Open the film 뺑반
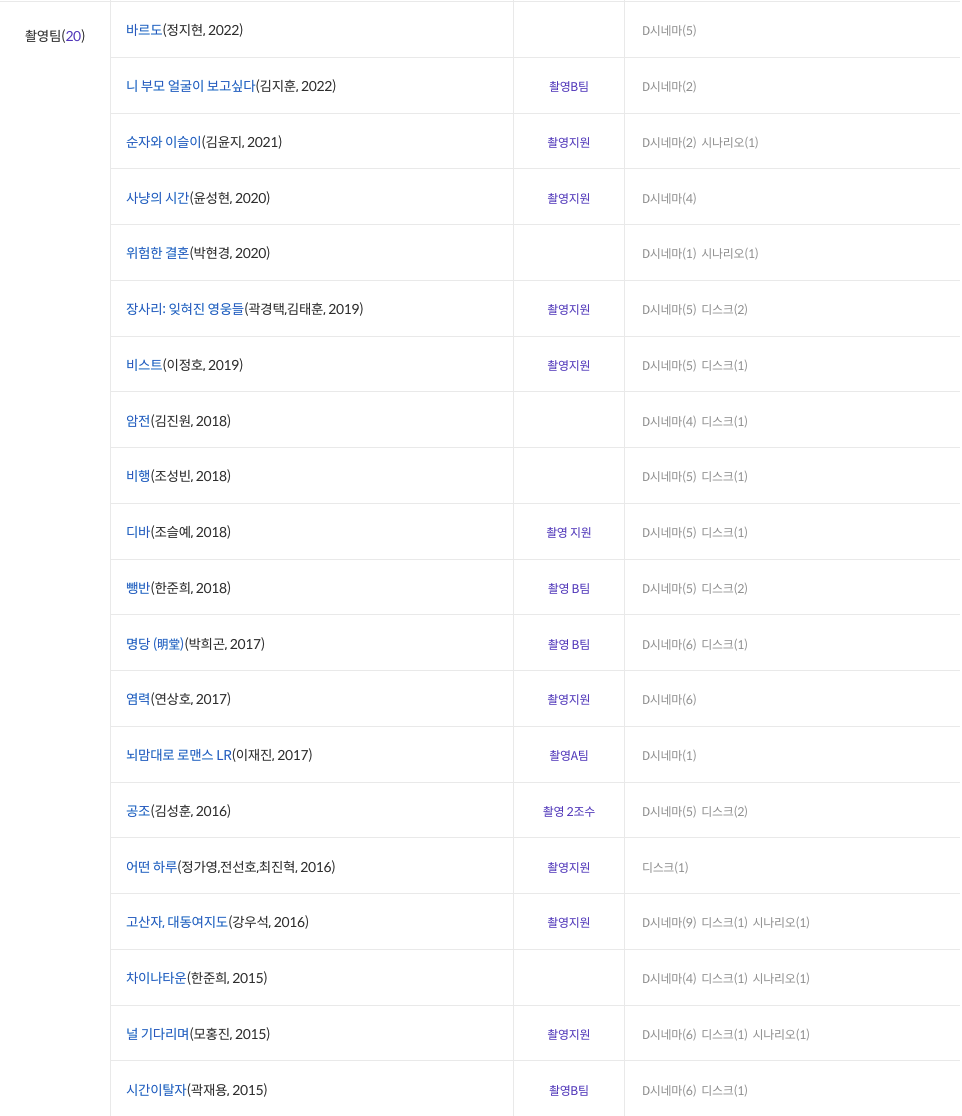Viewport: 962px width, 1116px height. [x=138, y=588]
